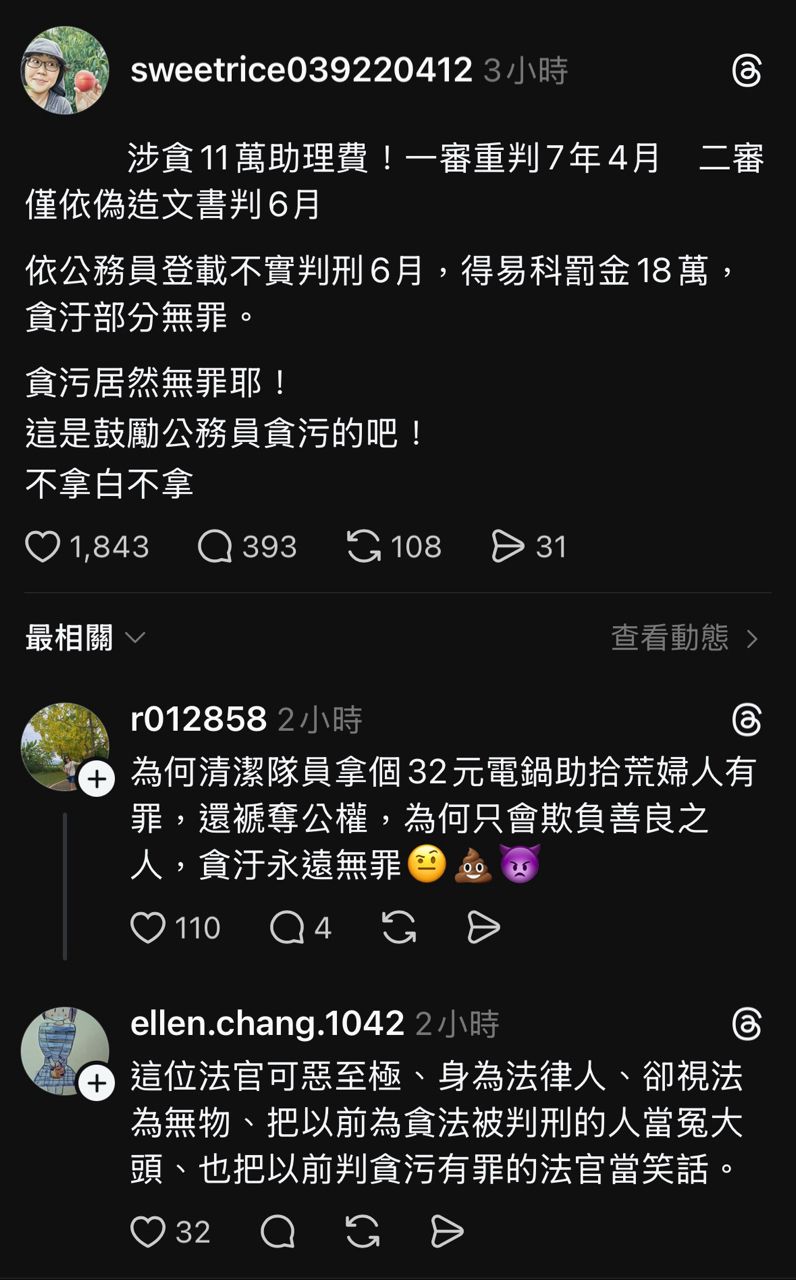
Task: Like sweetrice039220412's post
Action: (43, 547)
